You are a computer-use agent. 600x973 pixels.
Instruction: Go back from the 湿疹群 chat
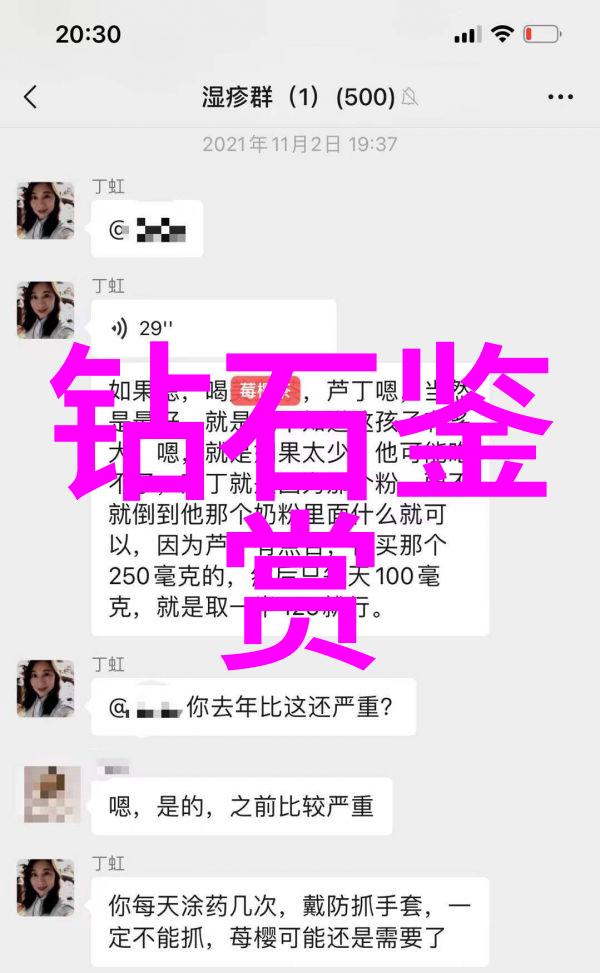(30, 97)
